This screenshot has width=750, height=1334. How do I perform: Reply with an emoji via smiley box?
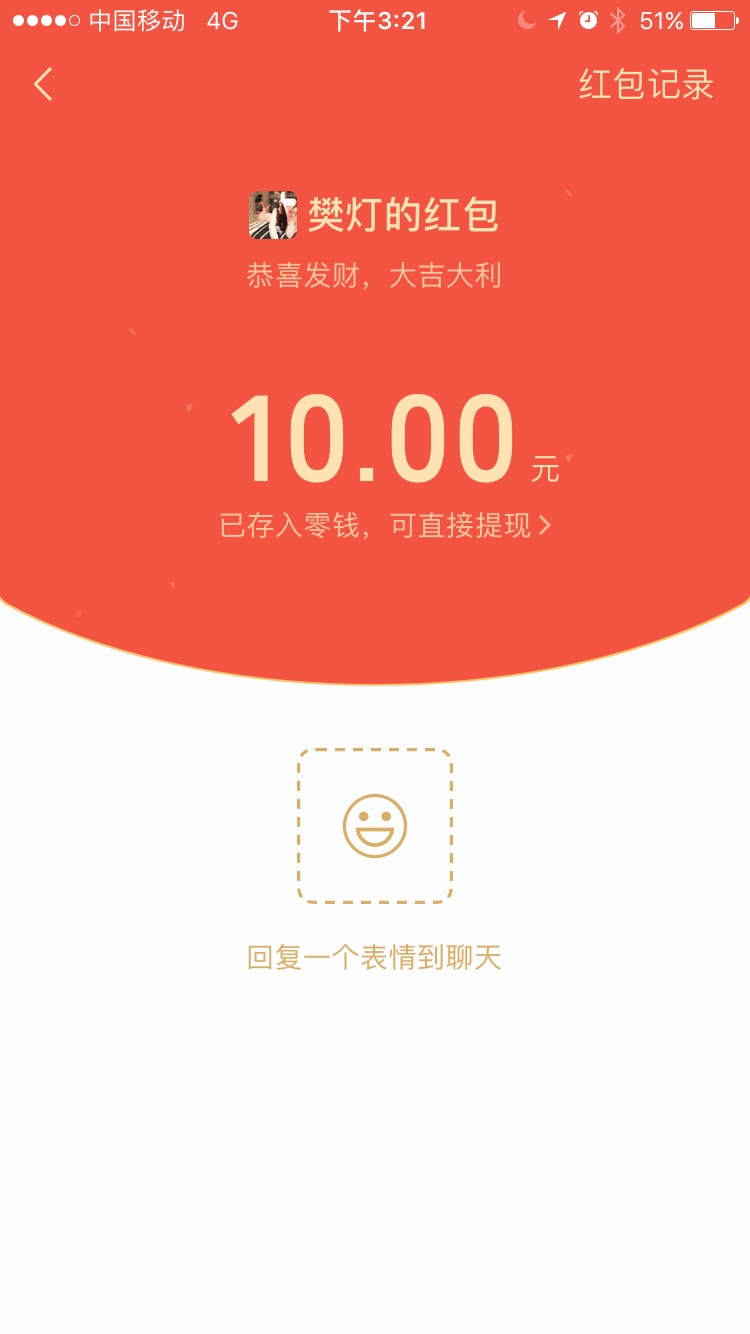pyautogui.click(x=375, y=826)
